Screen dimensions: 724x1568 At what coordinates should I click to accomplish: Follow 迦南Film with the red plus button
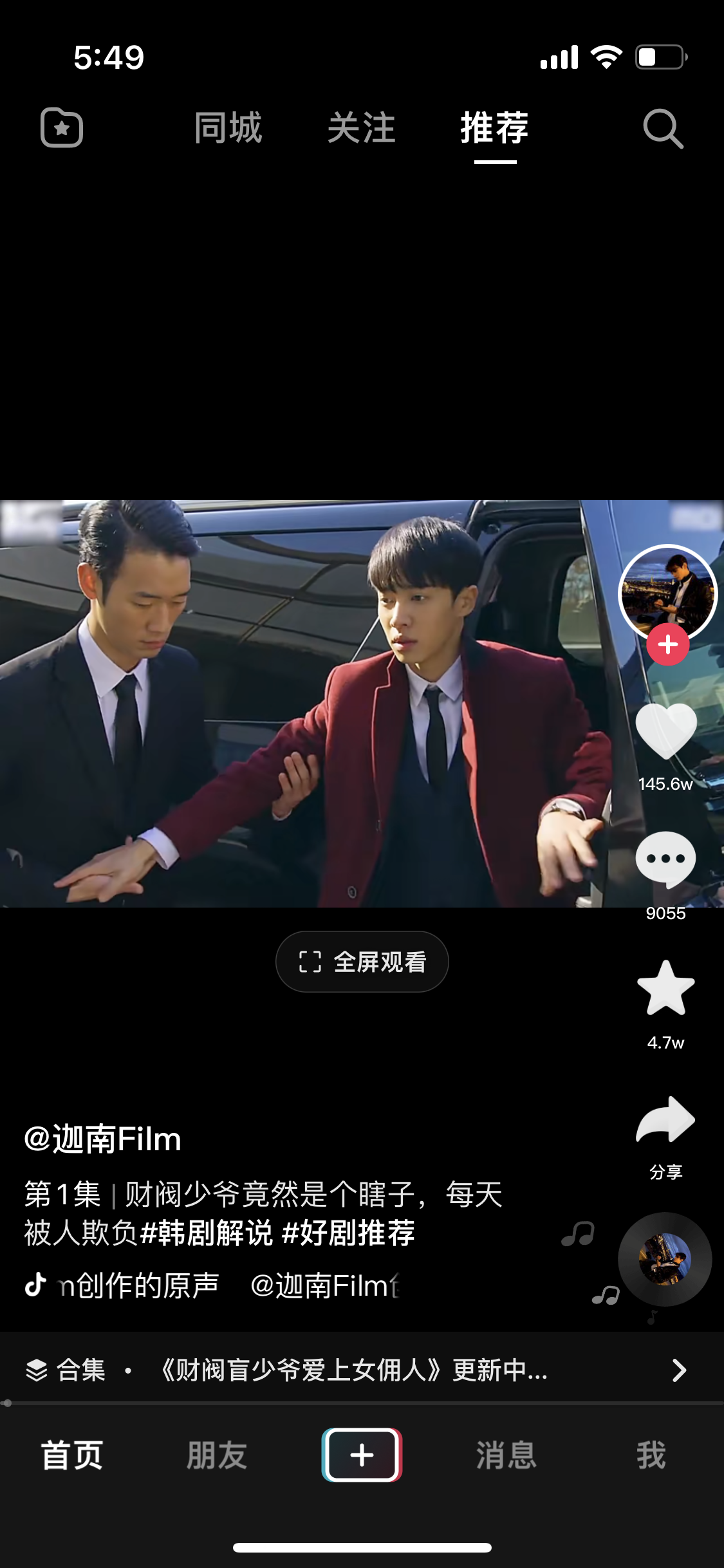(667, 644)
